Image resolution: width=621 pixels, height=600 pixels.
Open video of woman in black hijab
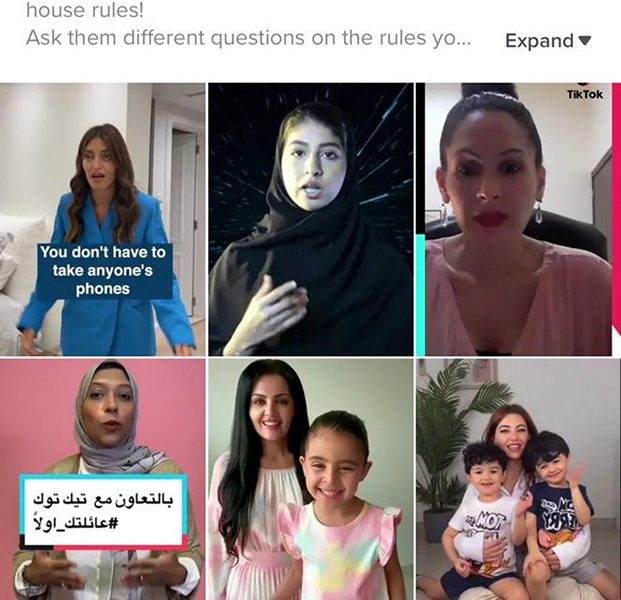pos(310,218)
